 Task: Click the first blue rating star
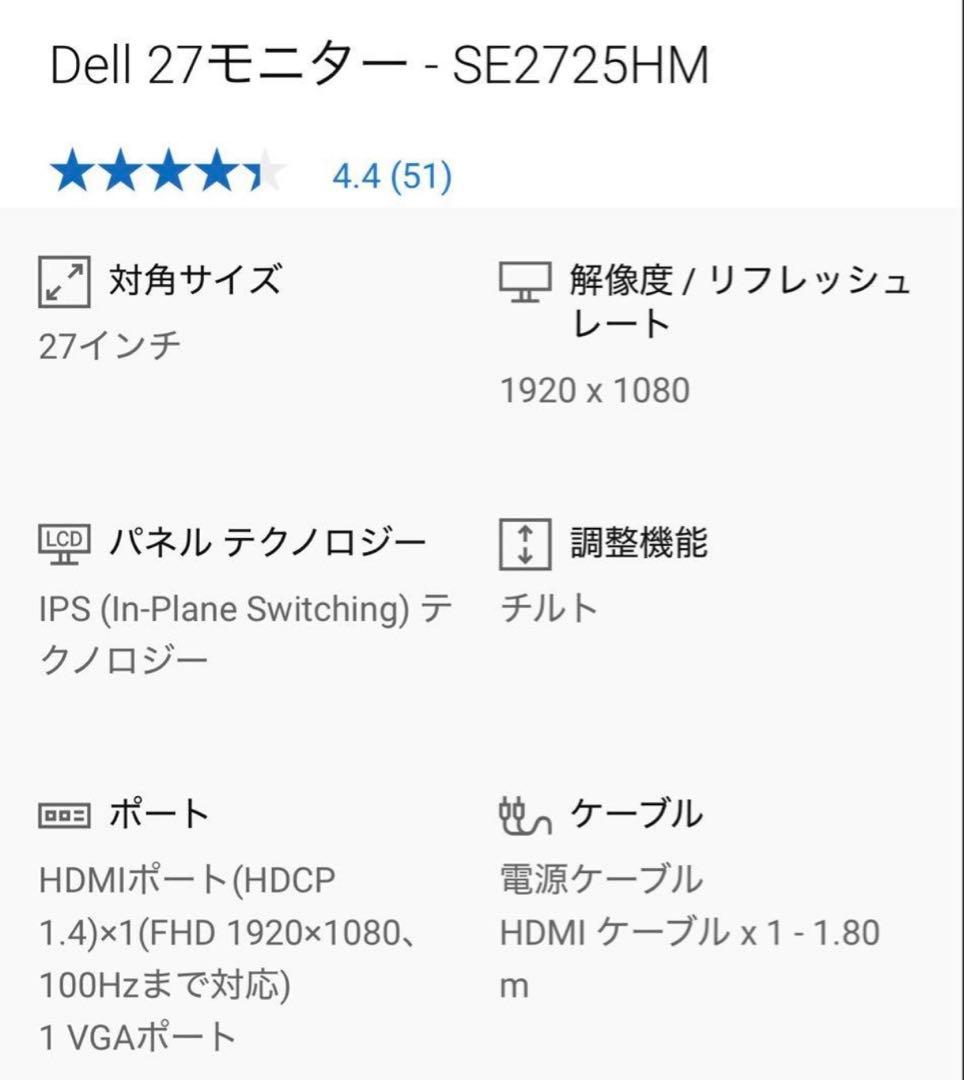(74, 172)
